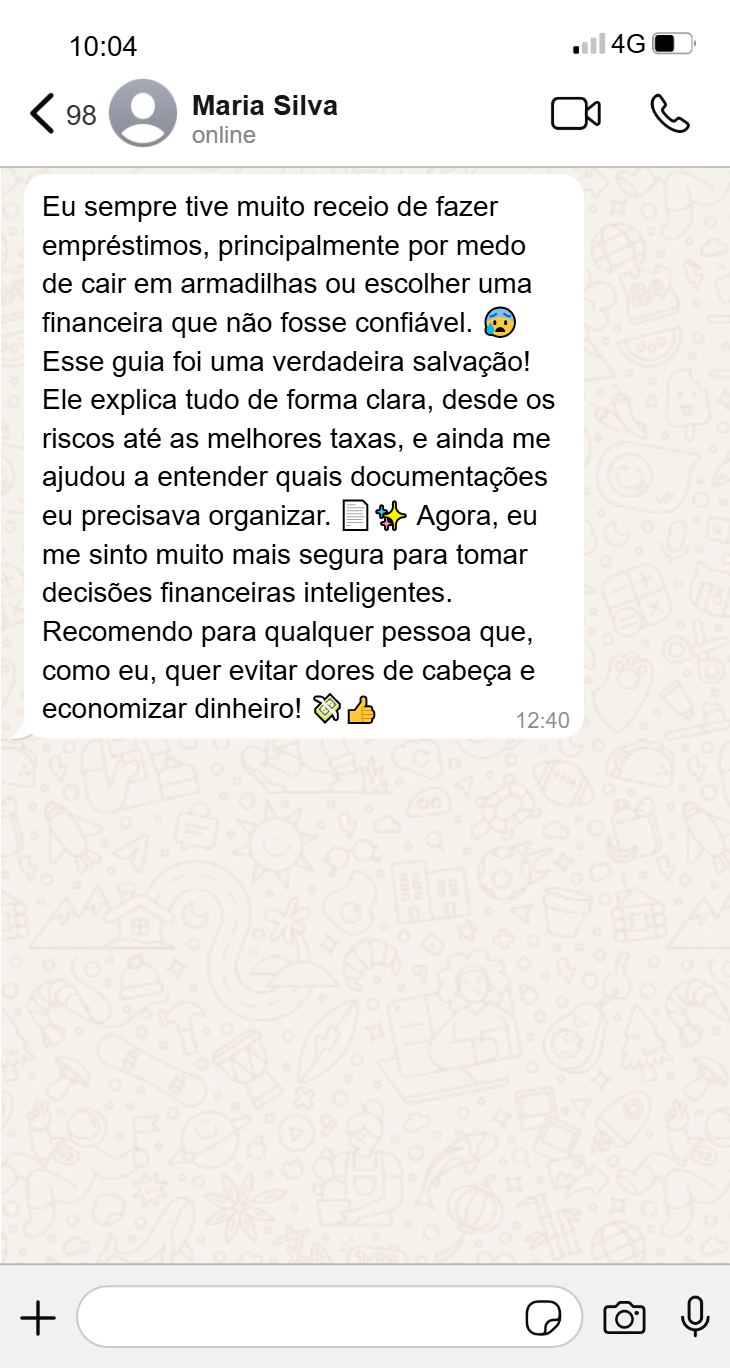Tap the microphone to record audio
Image resolution: width=730 pixels, height=1368 pixels.
click(x=695, y=1317)
